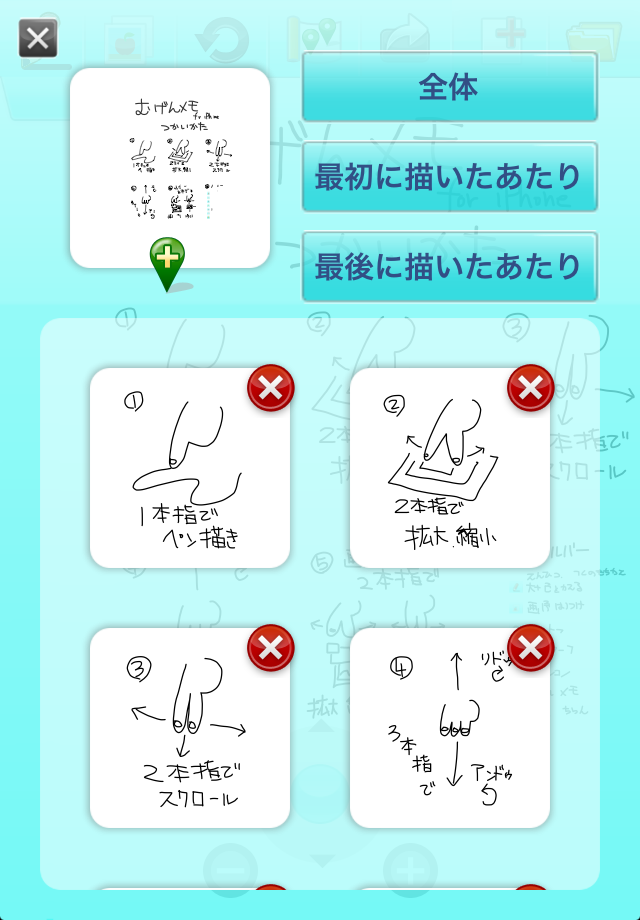Open bookmark 1 '1本指でペン描き'

point(185,475)
